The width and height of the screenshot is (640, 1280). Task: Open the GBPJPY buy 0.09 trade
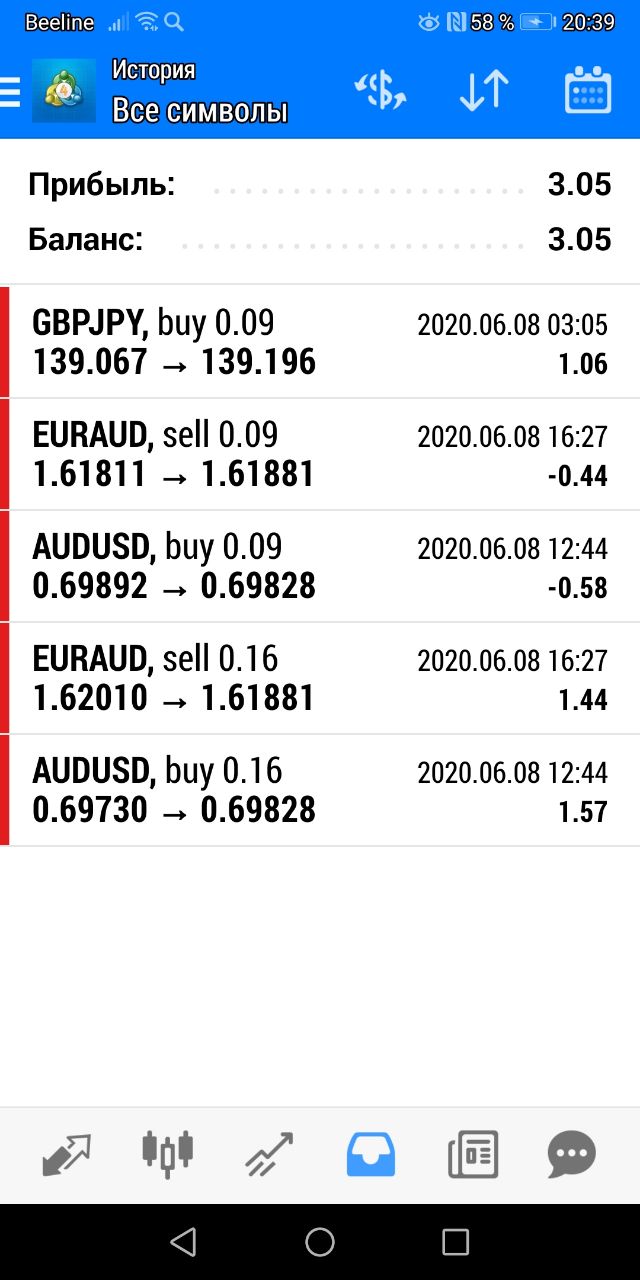pos(320,342)
